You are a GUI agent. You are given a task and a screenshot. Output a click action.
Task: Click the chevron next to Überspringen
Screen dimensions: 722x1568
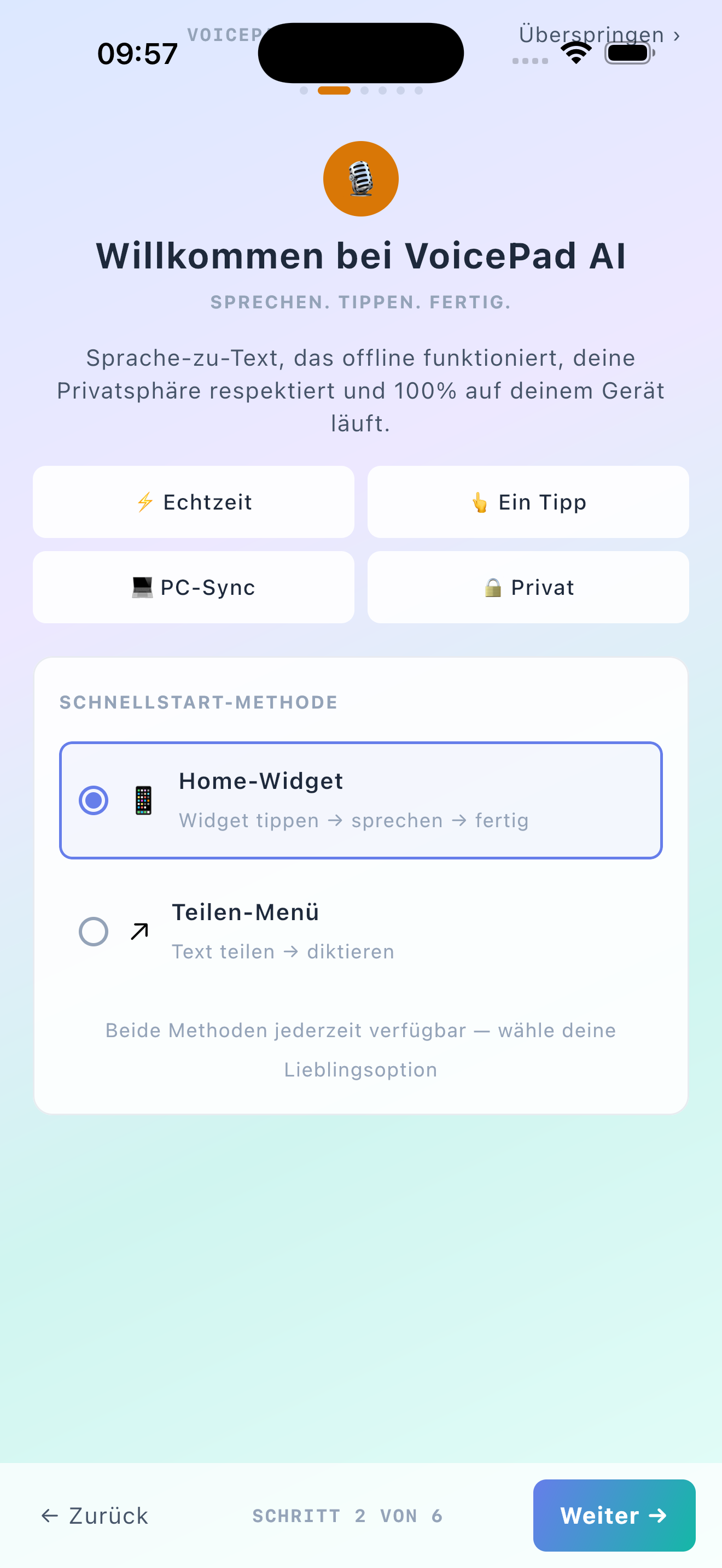677,37
